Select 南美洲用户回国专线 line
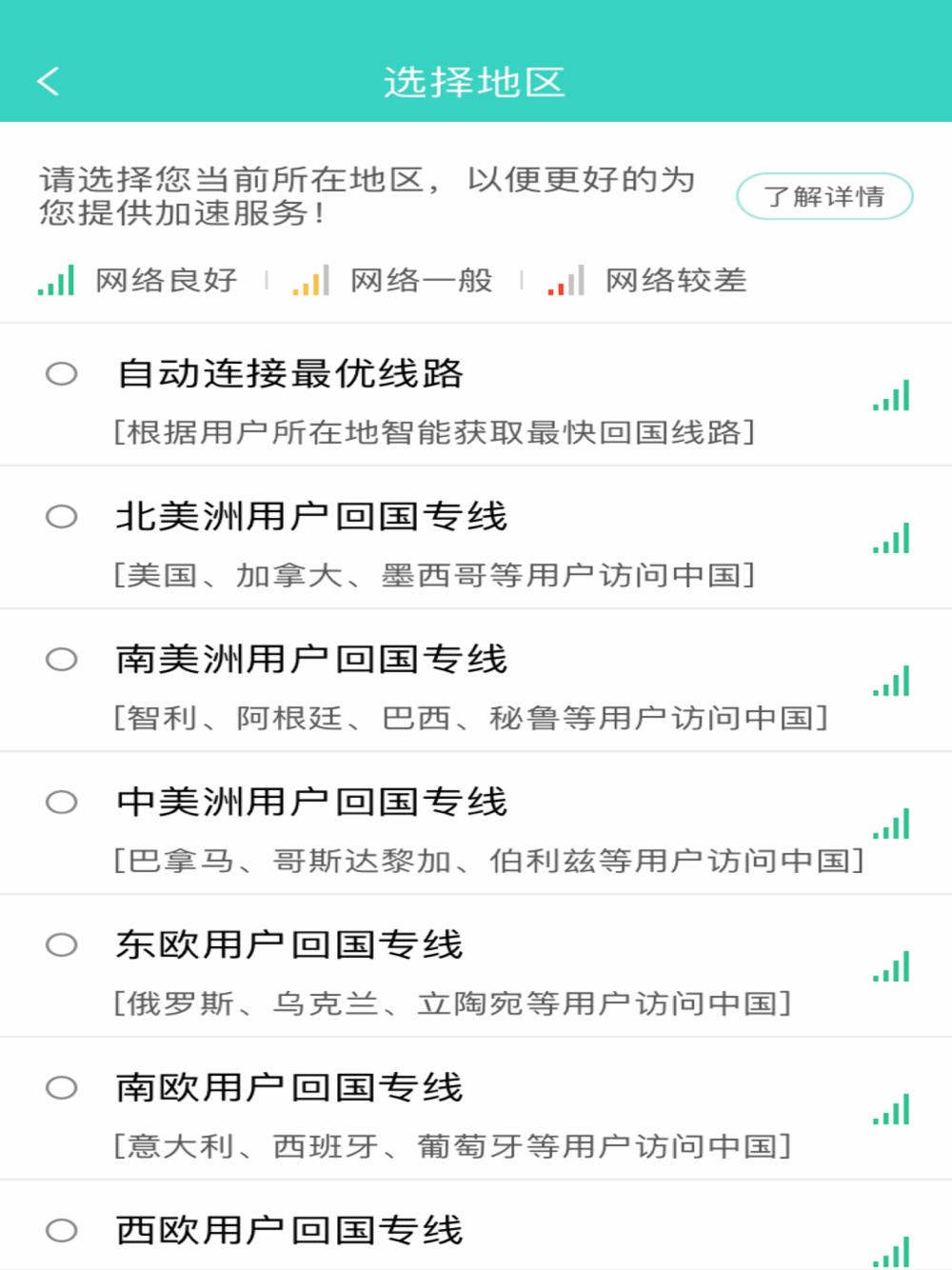 62,660
